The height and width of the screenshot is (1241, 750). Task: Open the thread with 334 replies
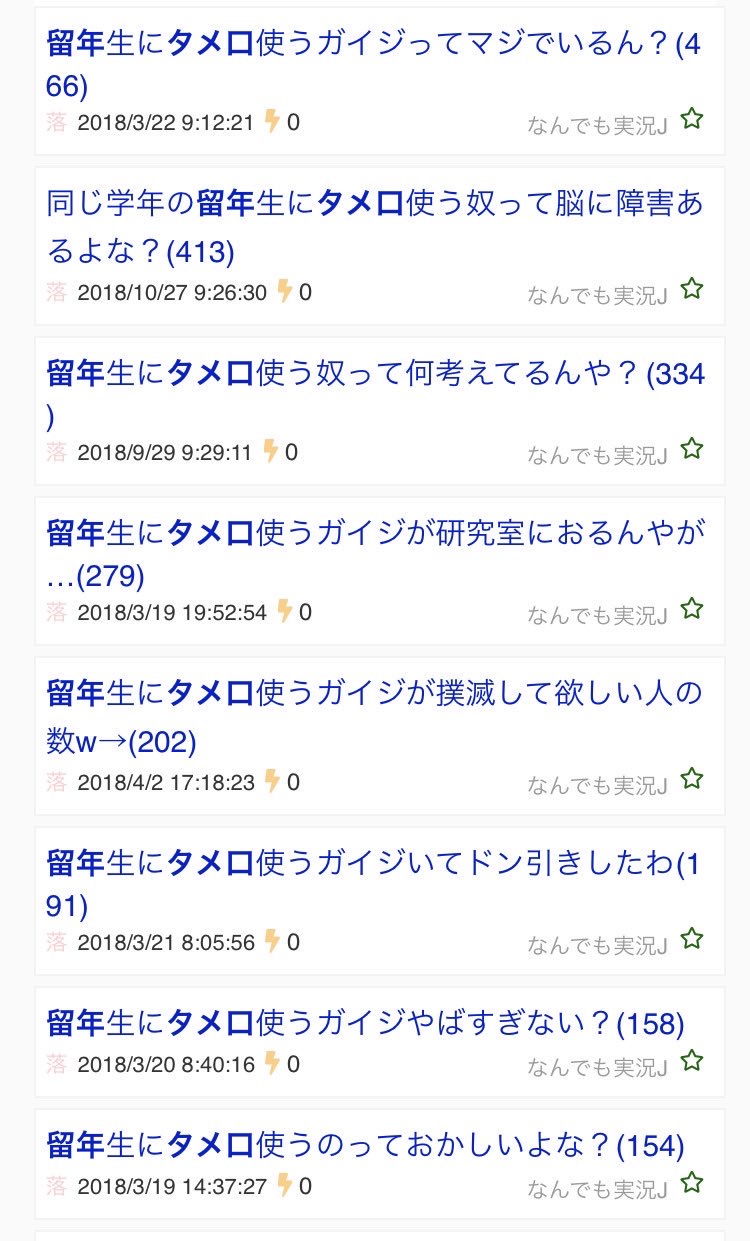point(374,394)
